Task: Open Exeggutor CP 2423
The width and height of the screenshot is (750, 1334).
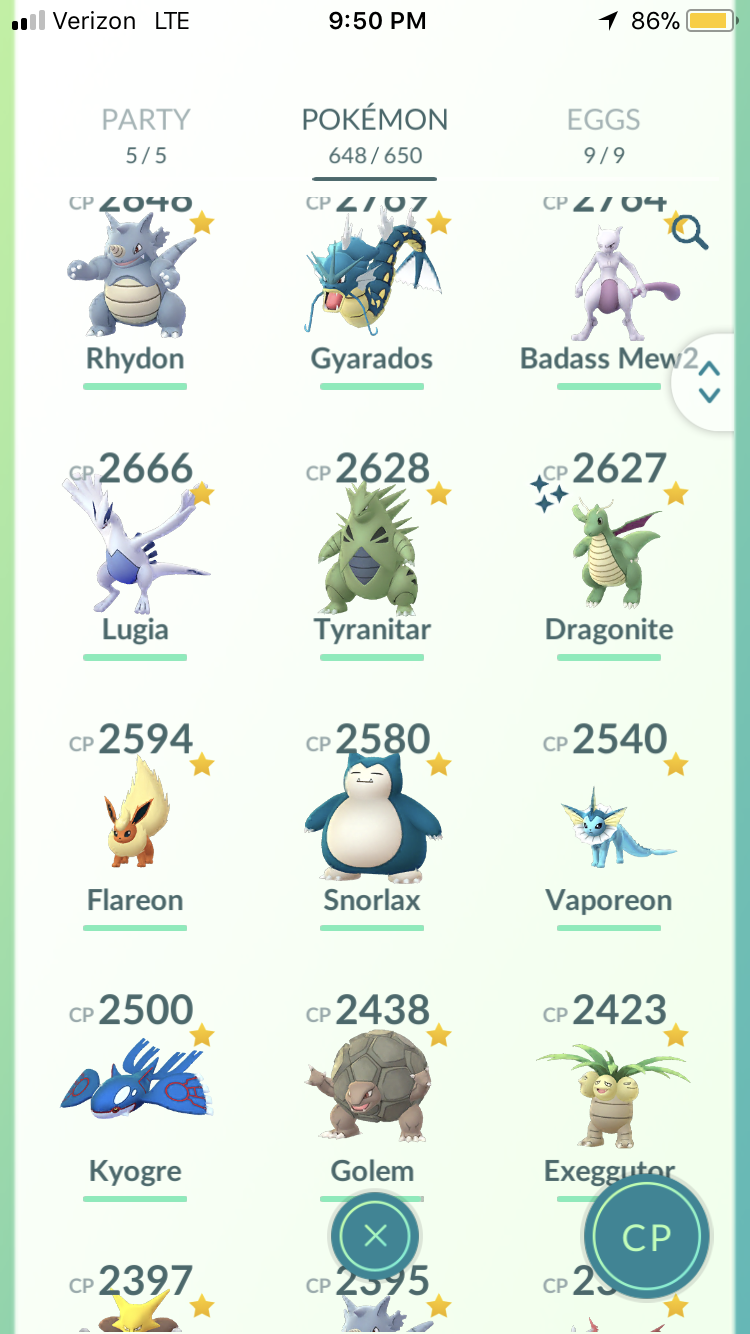Action: click(x=609, y=1085)
